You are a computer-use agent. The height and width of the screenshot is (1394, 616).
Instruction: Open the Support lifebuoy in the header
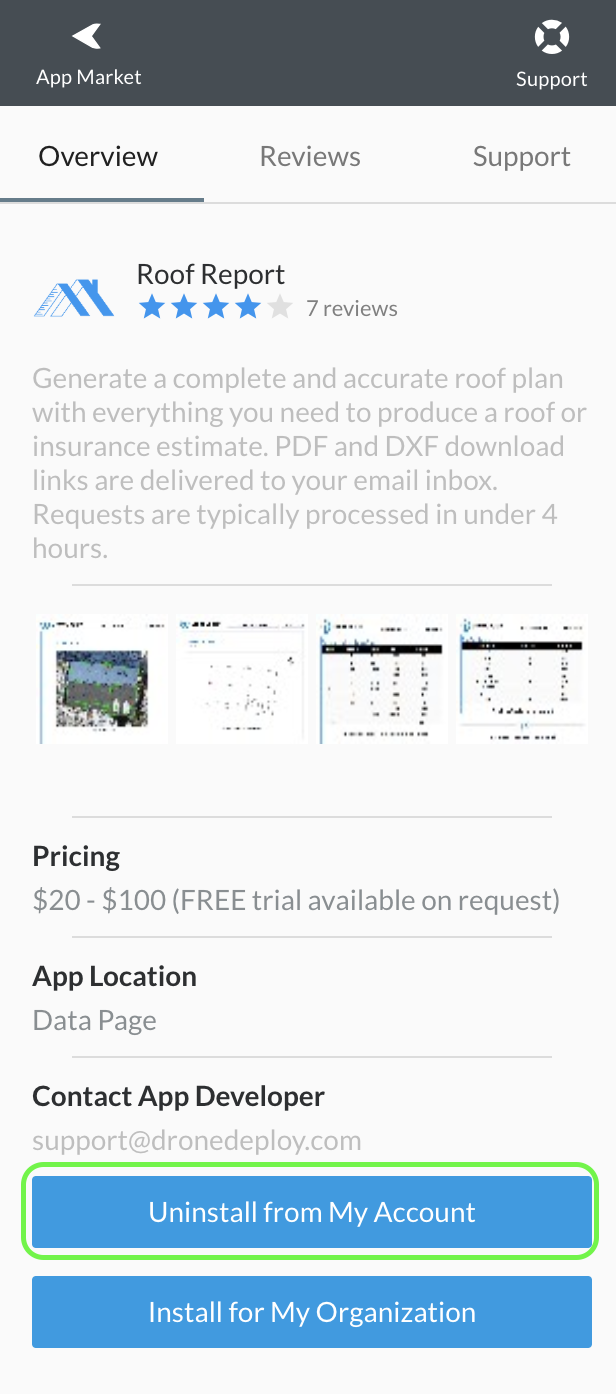coord(551,54)
